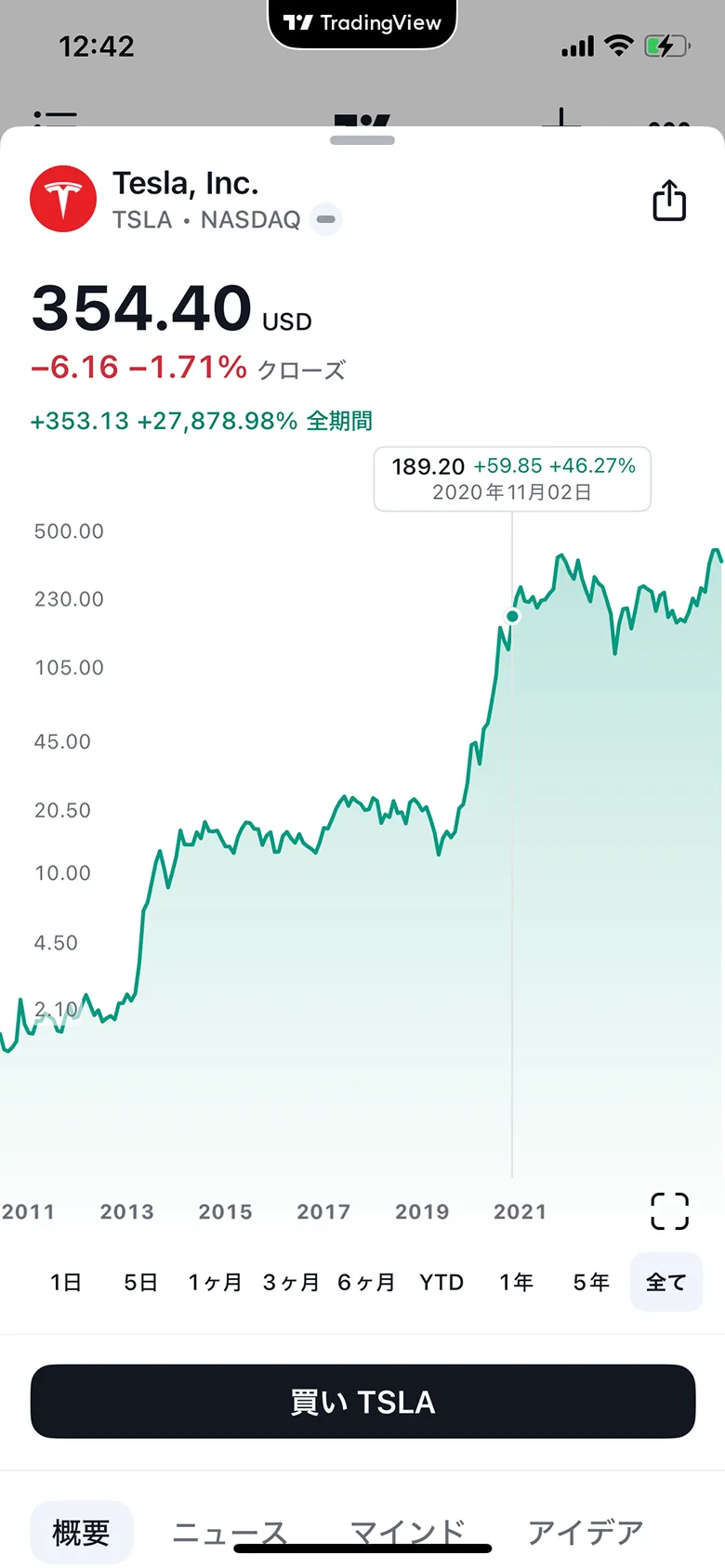Expand the chart to fullscreen view
Image resolution: width=725 pixels, height=1568 pixels.
pyautogui.click(x=667, y=1210)
